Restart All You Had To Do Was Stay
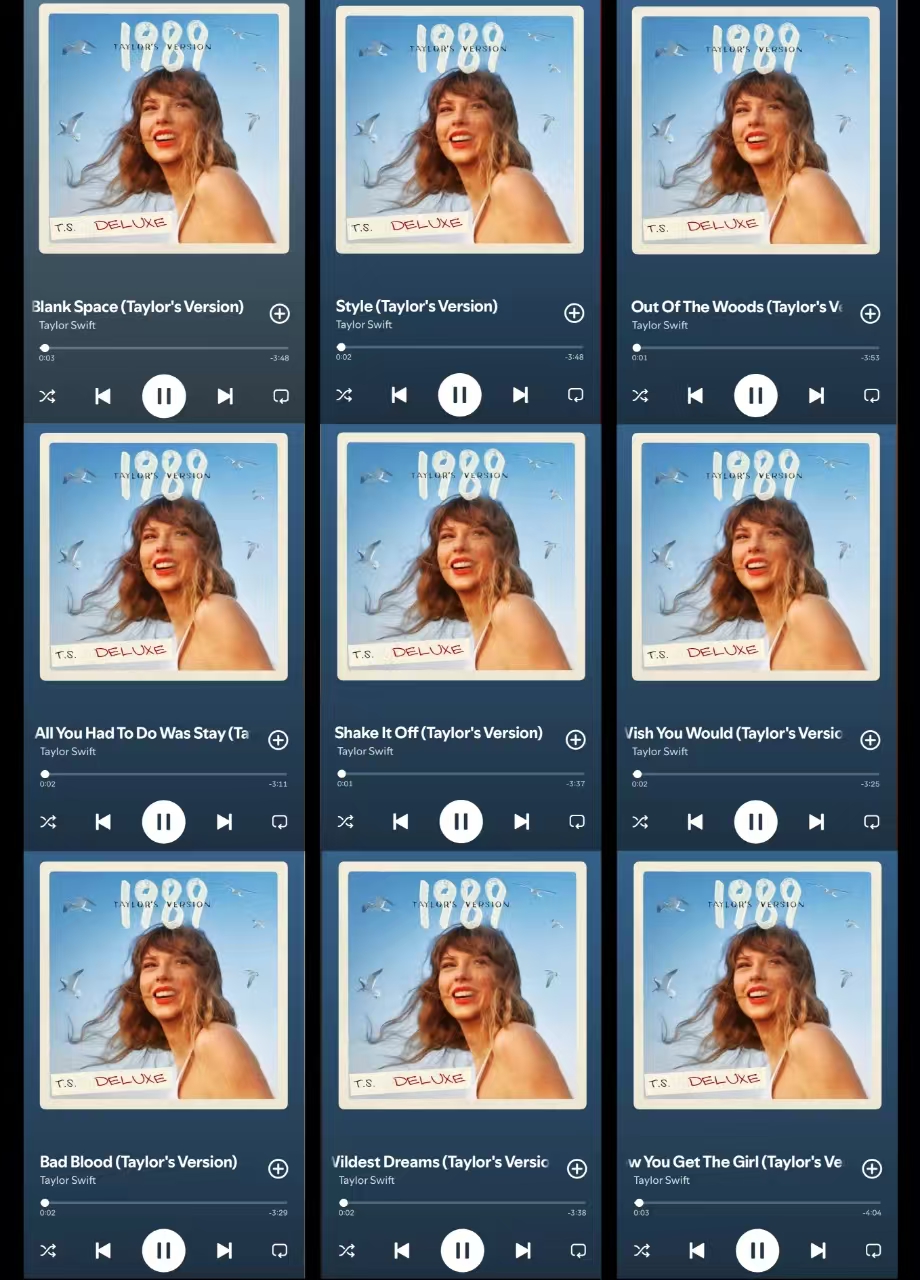 pyautogui.click(x=103, y=821)
